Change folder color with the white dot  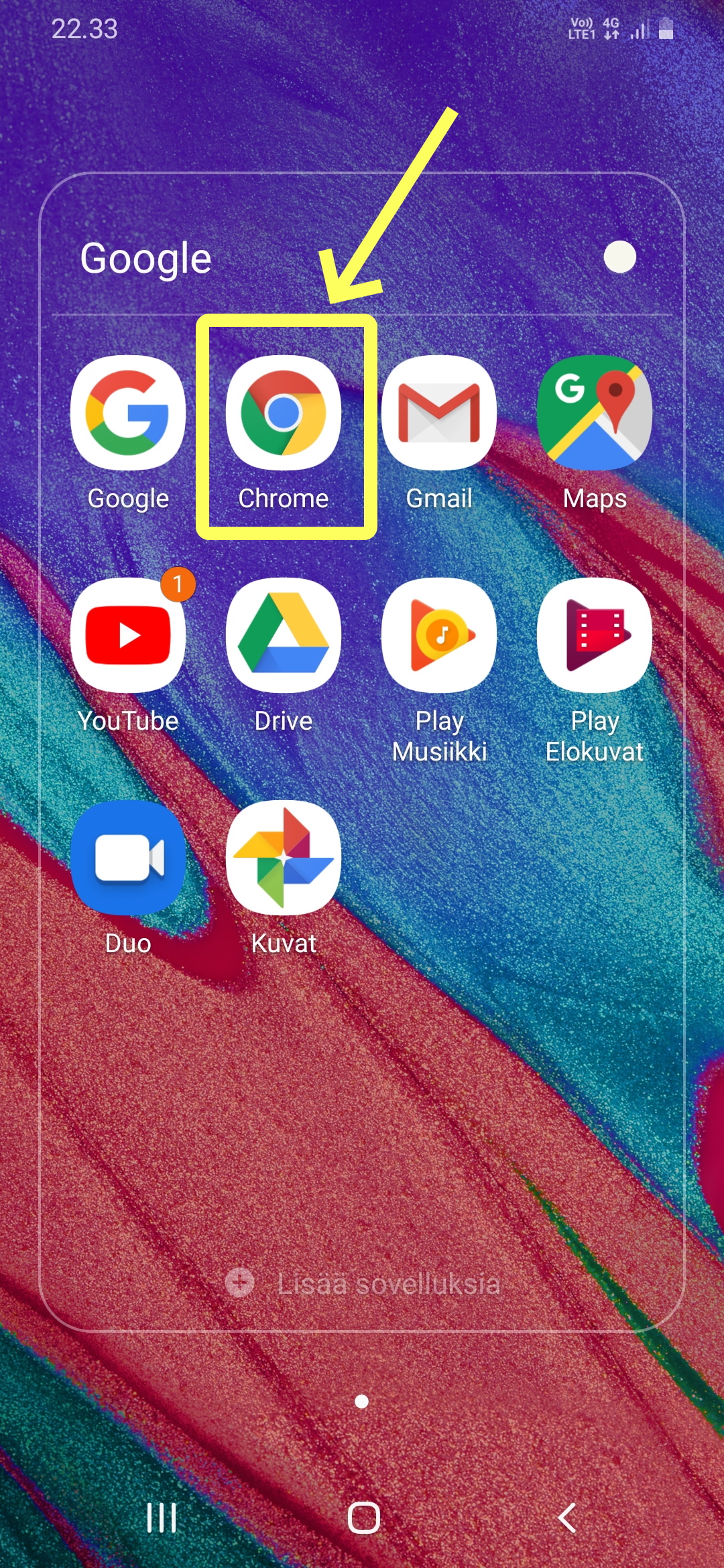point(620,257)
